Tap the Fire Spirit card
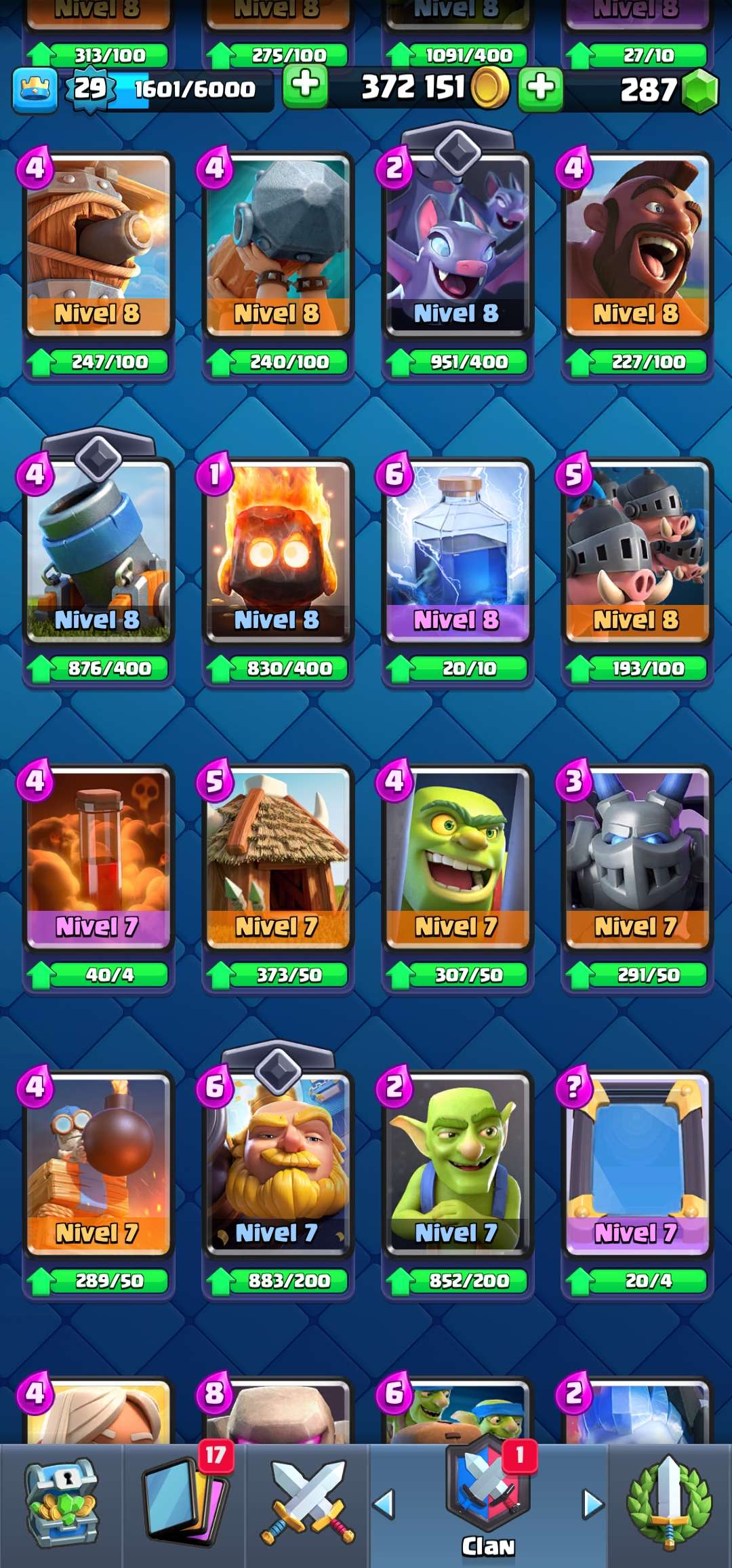This screenshot has height=1568, width=732. pyautogui.click(x=278, y=551)
